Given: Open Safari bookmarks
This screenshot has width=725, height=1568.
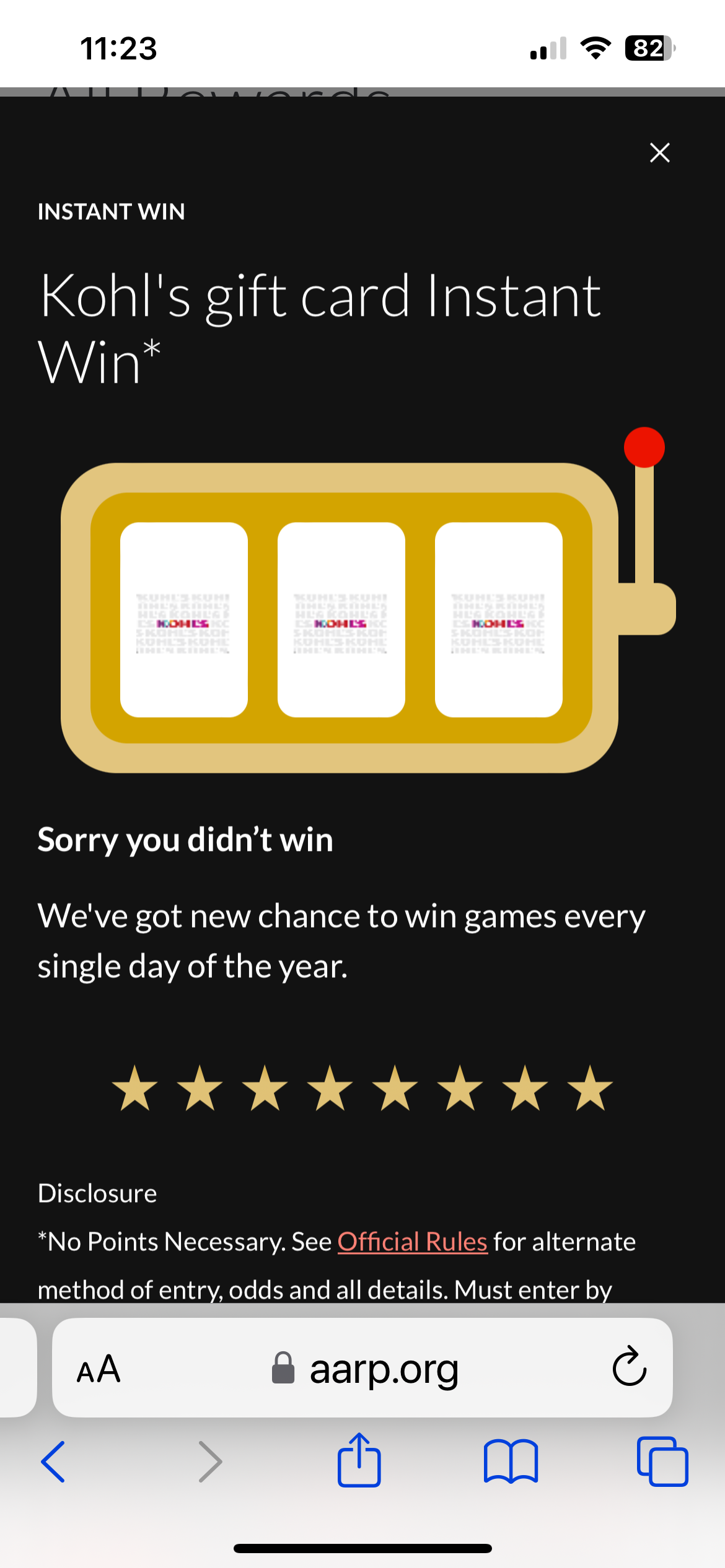Looking at the screenshot, I should point(511,1461).
